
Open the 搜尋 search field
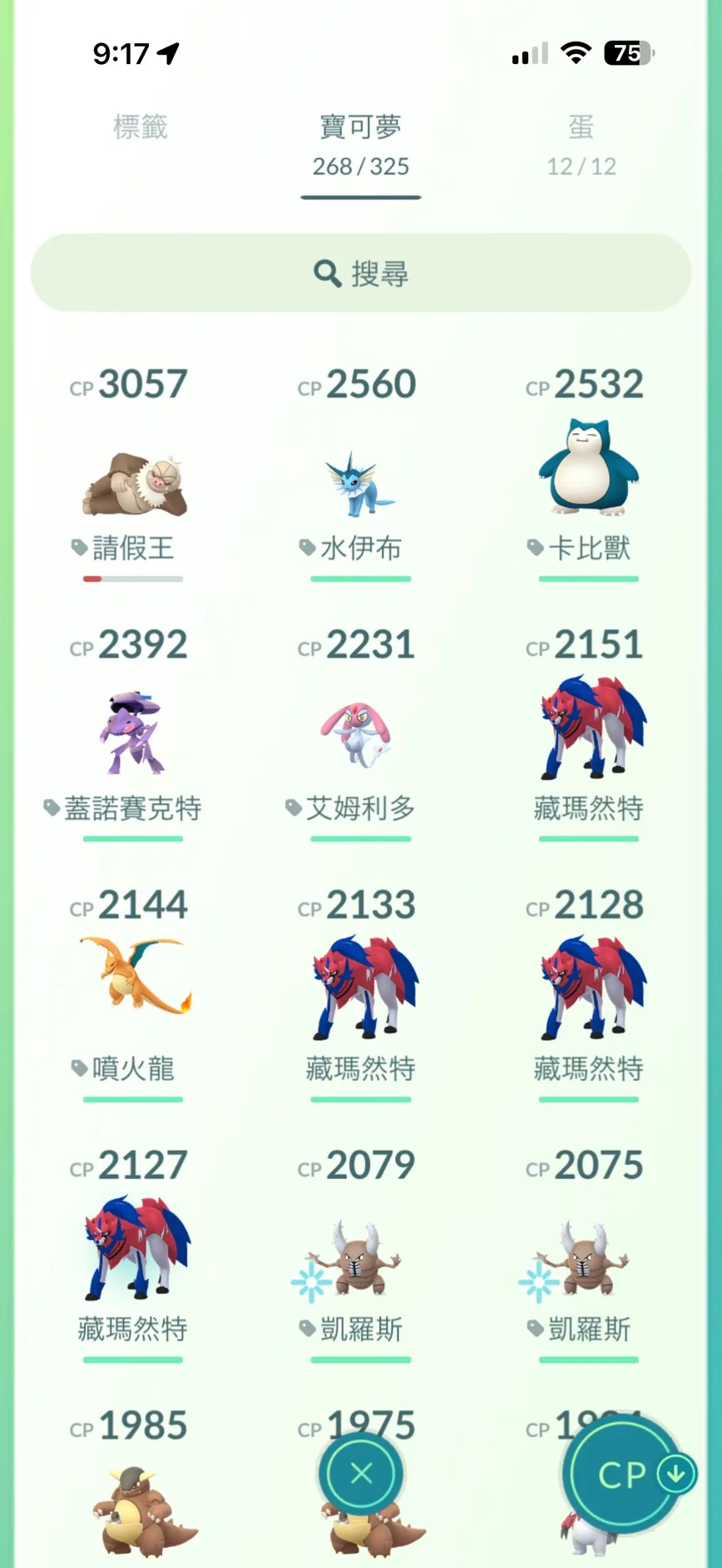360,273
